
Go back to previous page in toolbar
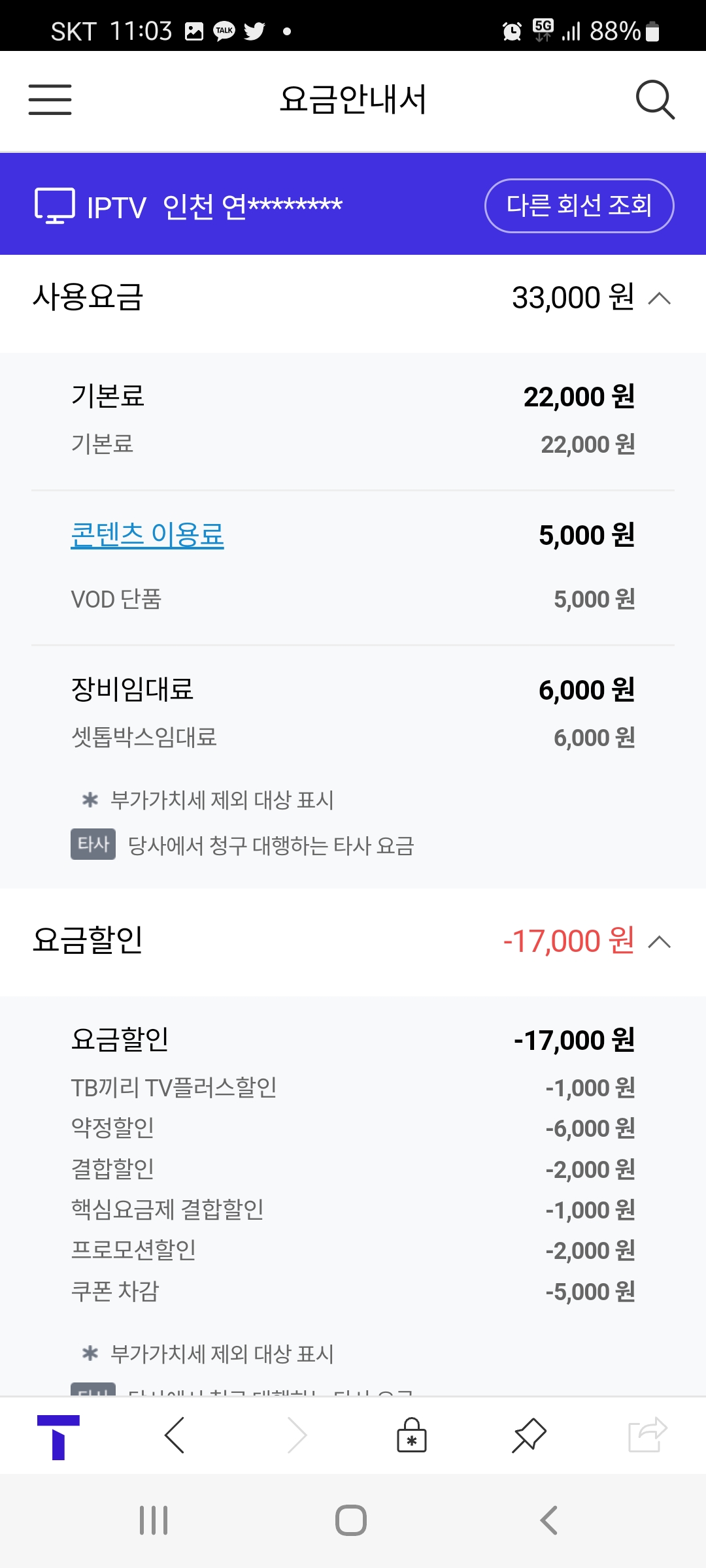(175, 1435)
